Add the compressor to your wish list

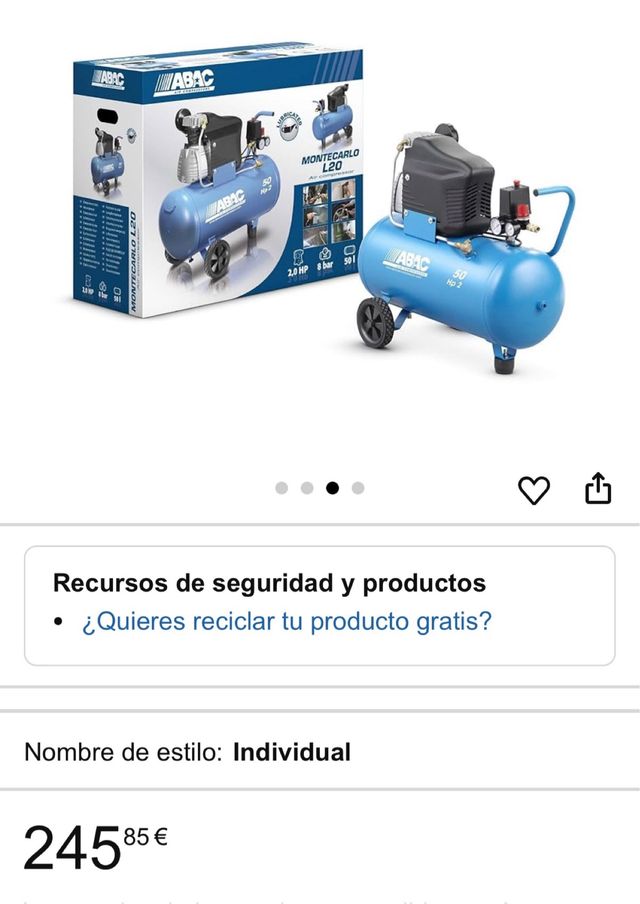point(534,490)
